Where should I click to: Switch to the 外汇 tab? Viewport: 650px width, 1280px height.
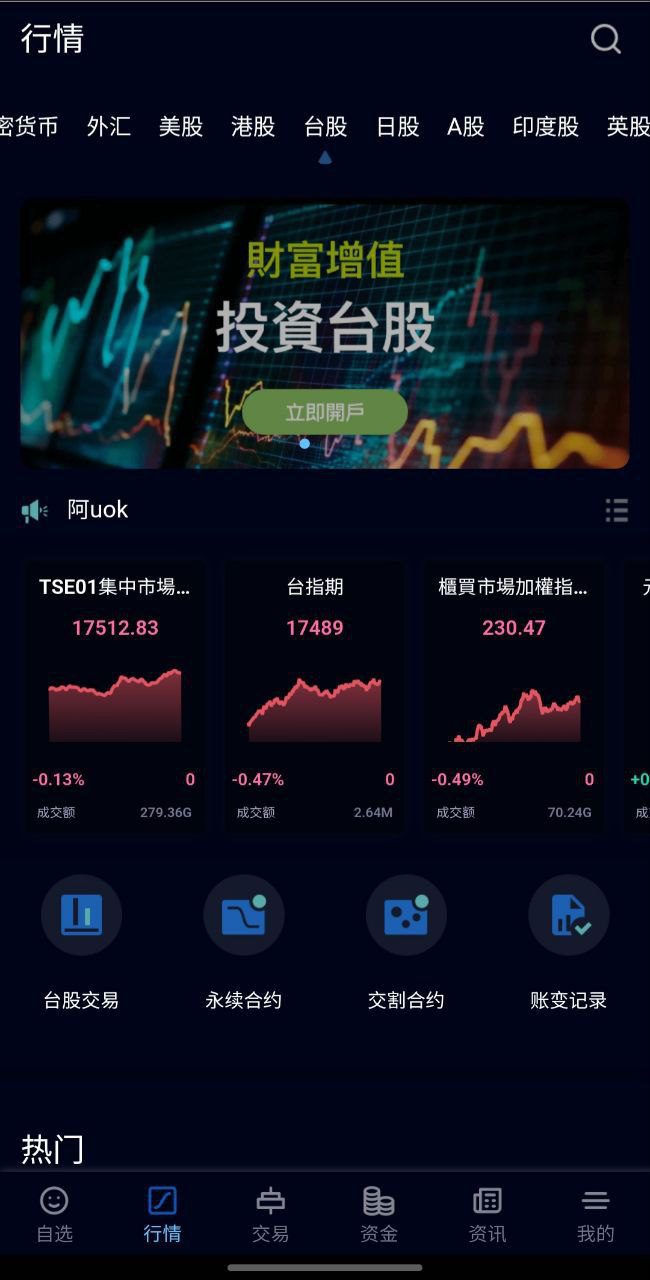[109, 127]
